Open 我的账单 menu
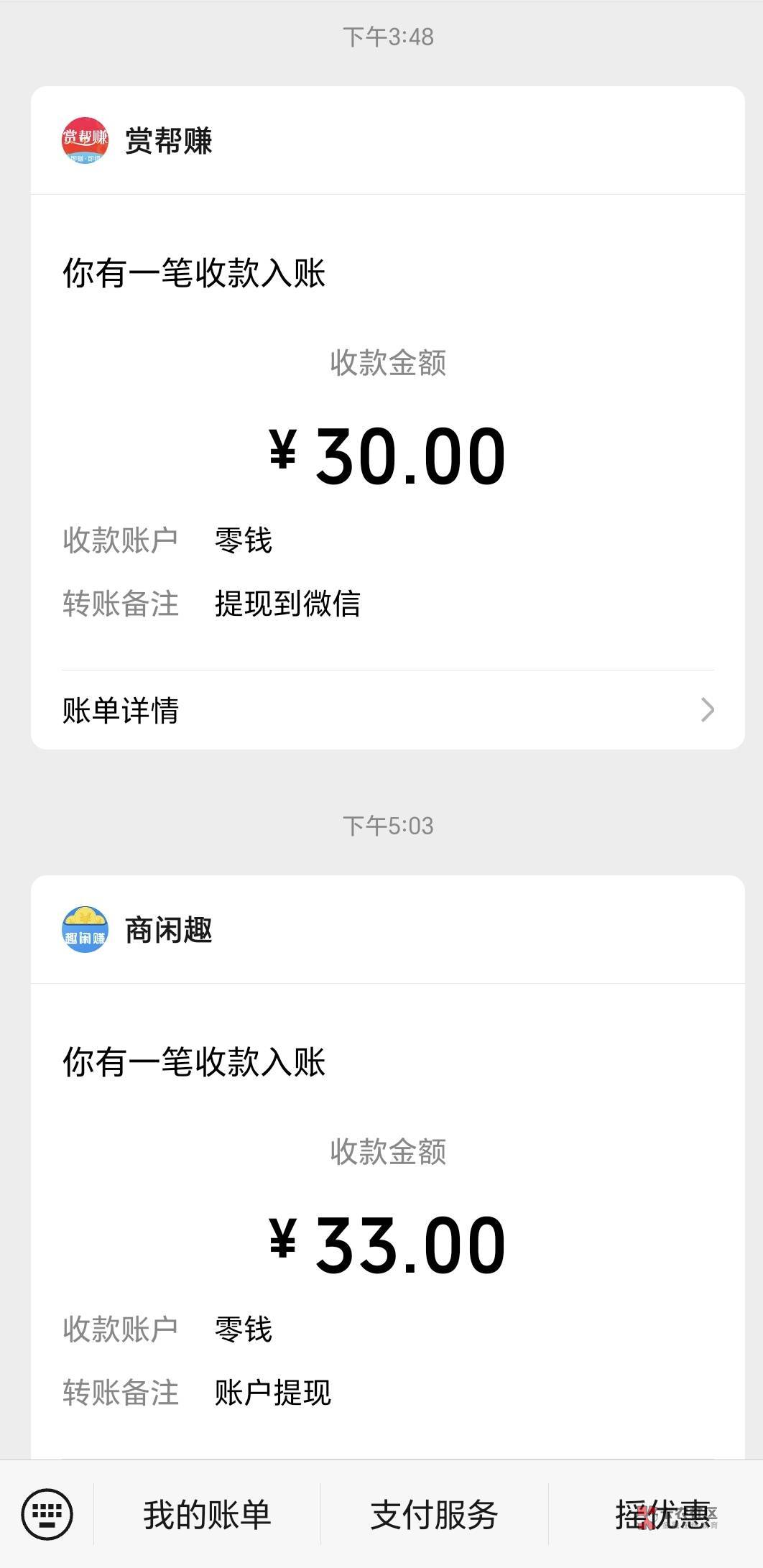Viewport: 763px width, 1568px height. click(207, 1515)
